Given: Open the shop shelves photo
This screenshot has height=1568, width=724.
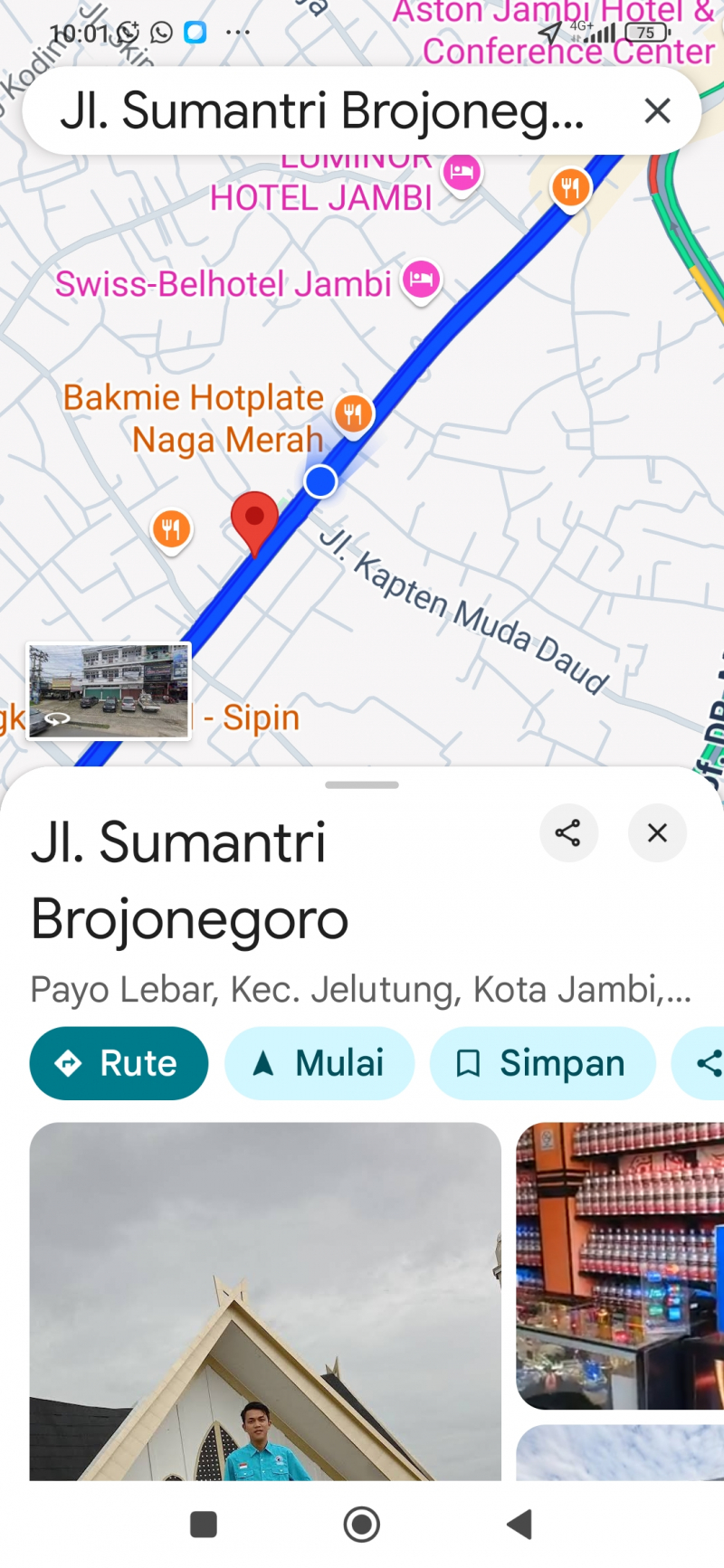Looking at the screenshot, I should click(x=621, y=1265).
